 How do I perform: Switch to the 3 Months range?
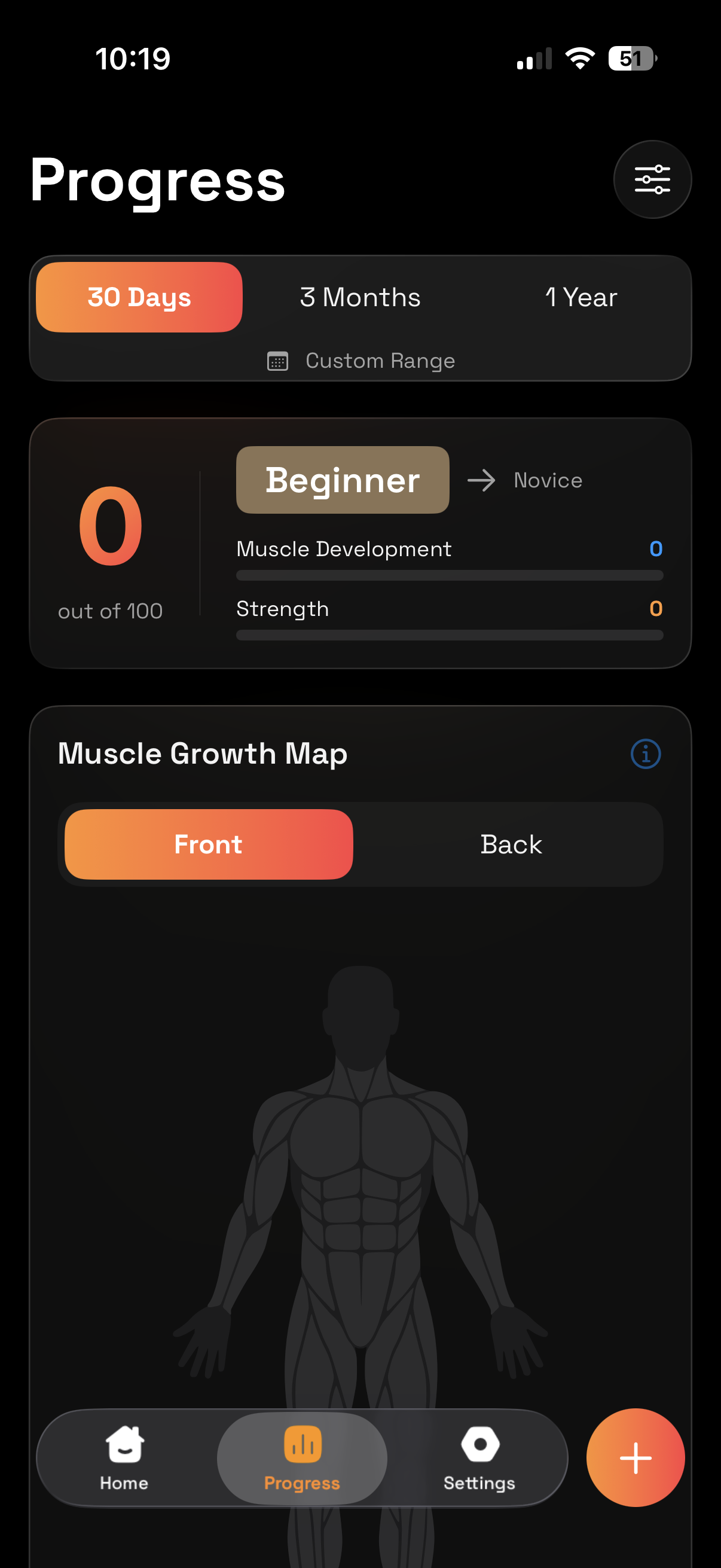[x=360, y=297]
